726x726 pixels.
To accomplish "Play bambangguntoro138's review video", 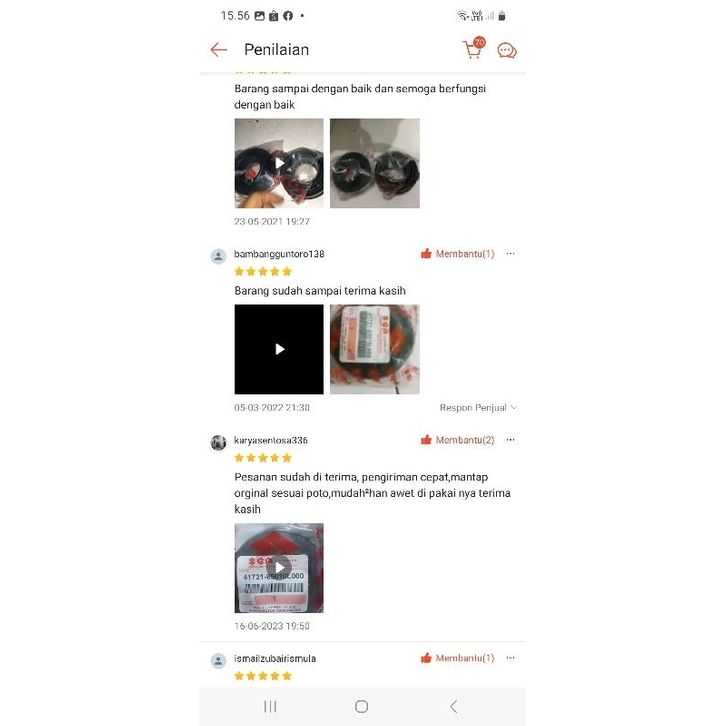I will tap(279, 349).
